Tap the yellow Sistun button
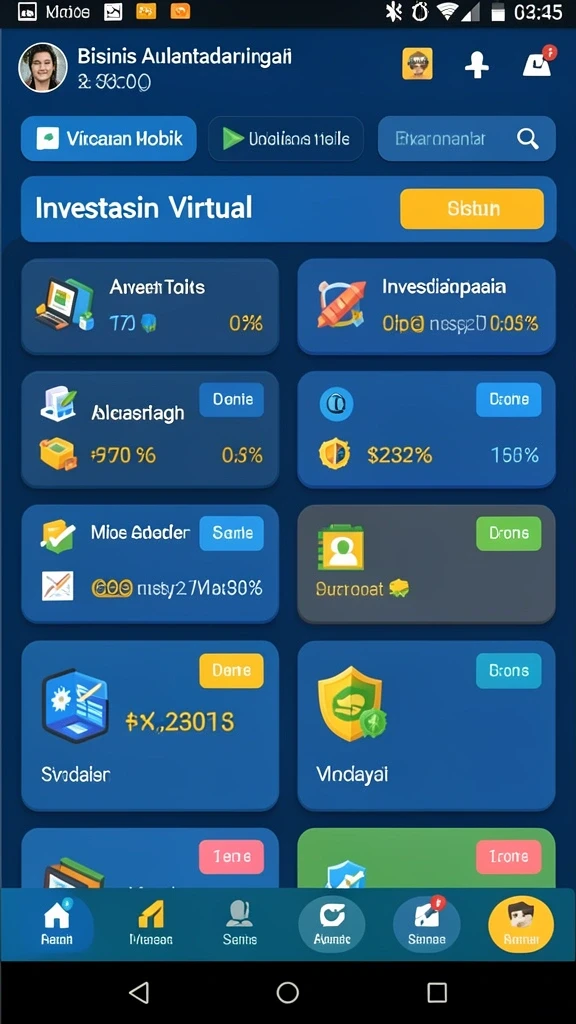Image resolution: width=576 pixels, height=1024 pixels. 472,209
